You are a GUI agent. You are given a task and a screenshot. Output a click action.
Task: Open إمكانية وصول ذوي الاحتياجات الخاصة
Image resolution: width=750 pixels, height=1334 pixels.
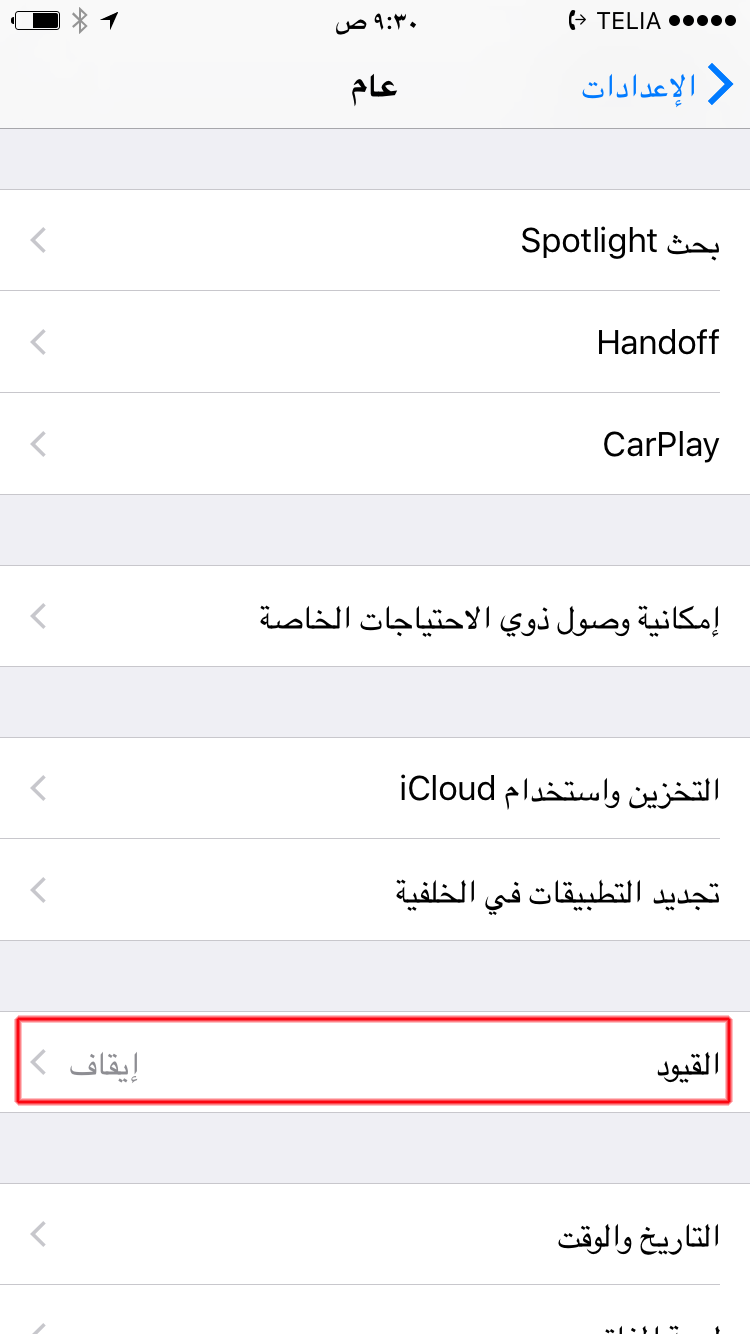click(x=375, y=617)
